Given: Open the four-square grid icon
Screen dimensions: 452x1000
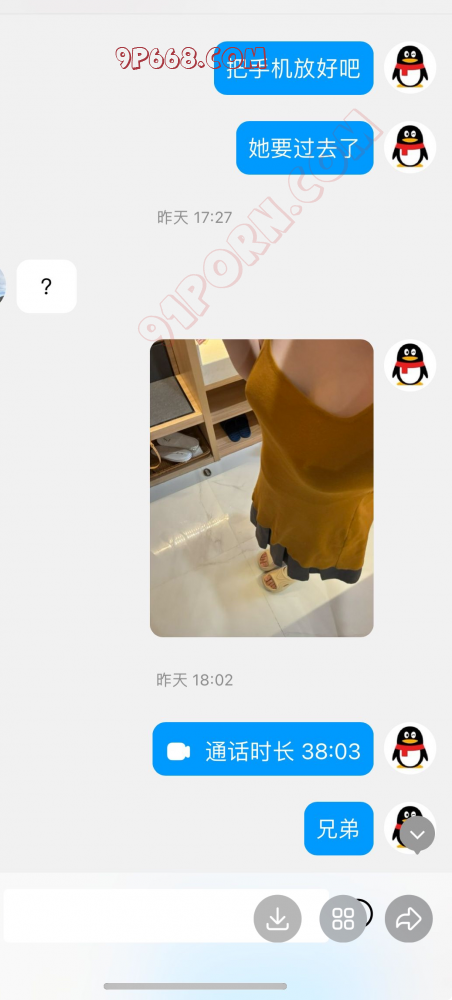Looking at the screenshot, I should click(343, 919).
